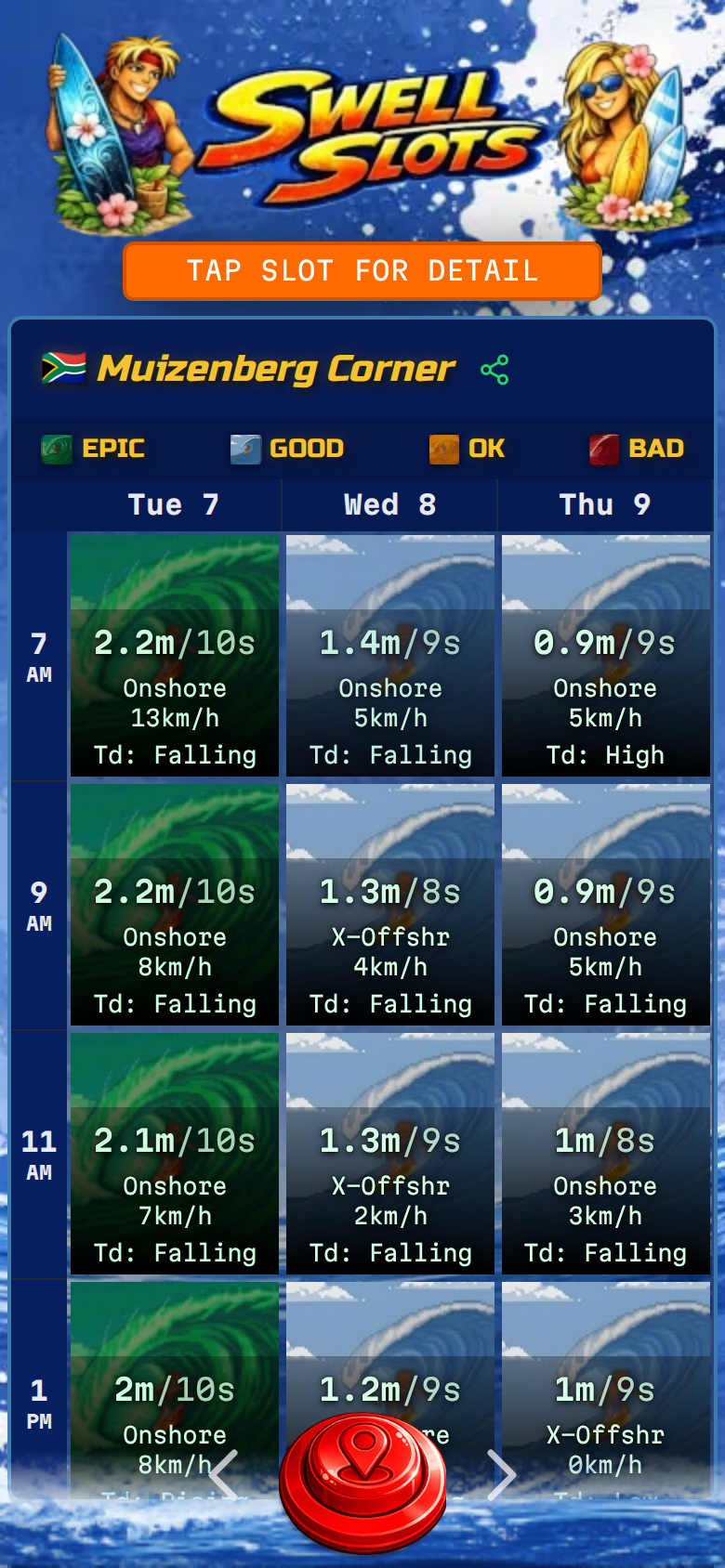Open Tuesday 11 AM slot 2.1m/10s

click(175, 1154)
